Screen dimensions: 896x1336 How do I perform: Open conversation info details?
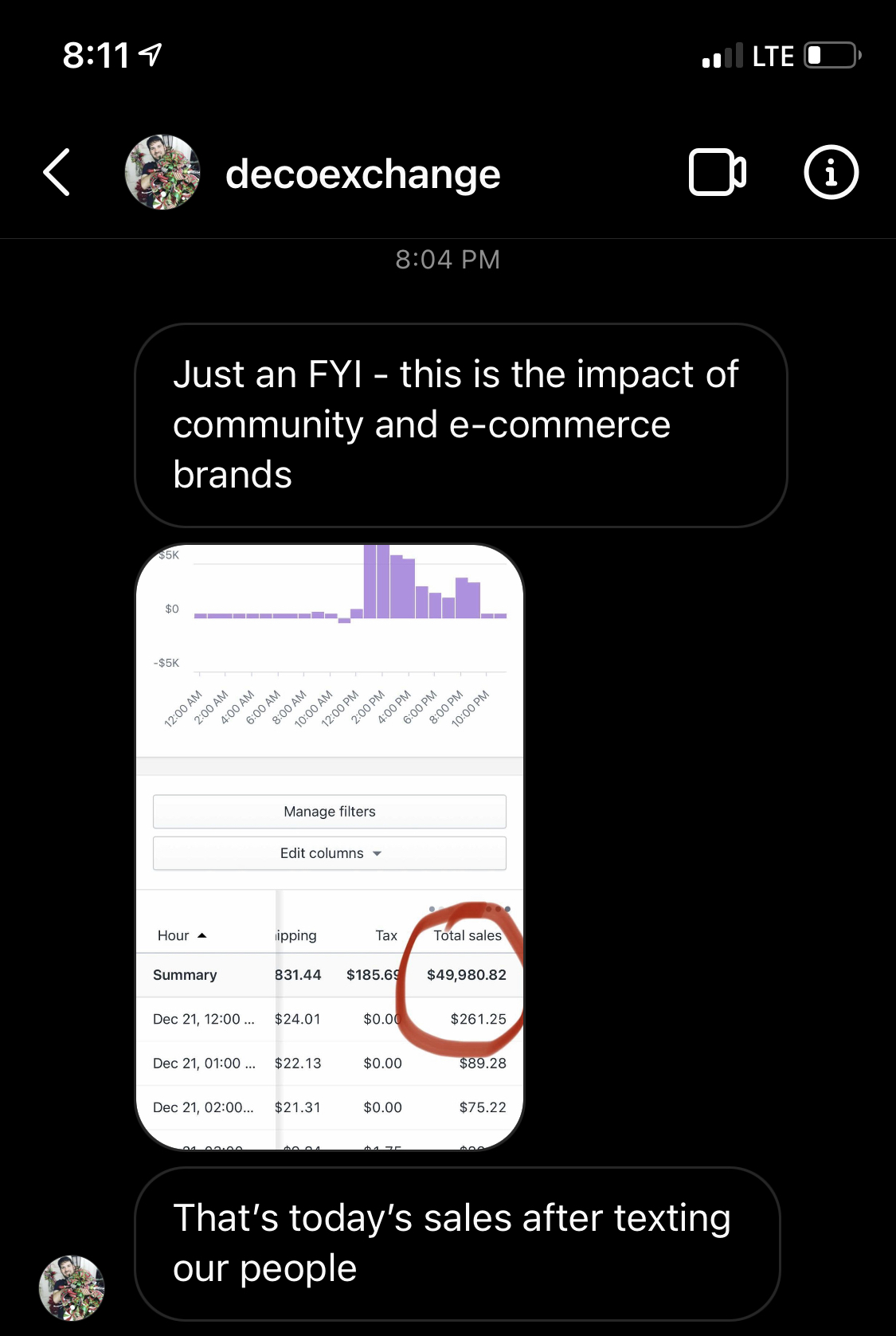point(831,172)
